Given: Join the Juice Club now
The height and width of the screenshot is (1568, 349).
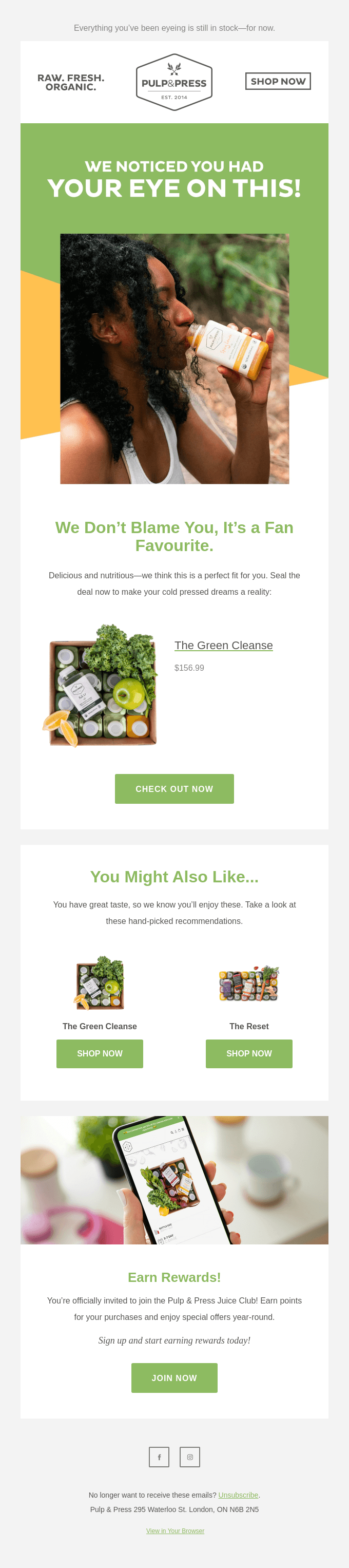Looking at the screenshot, I should coord(174,1377).
